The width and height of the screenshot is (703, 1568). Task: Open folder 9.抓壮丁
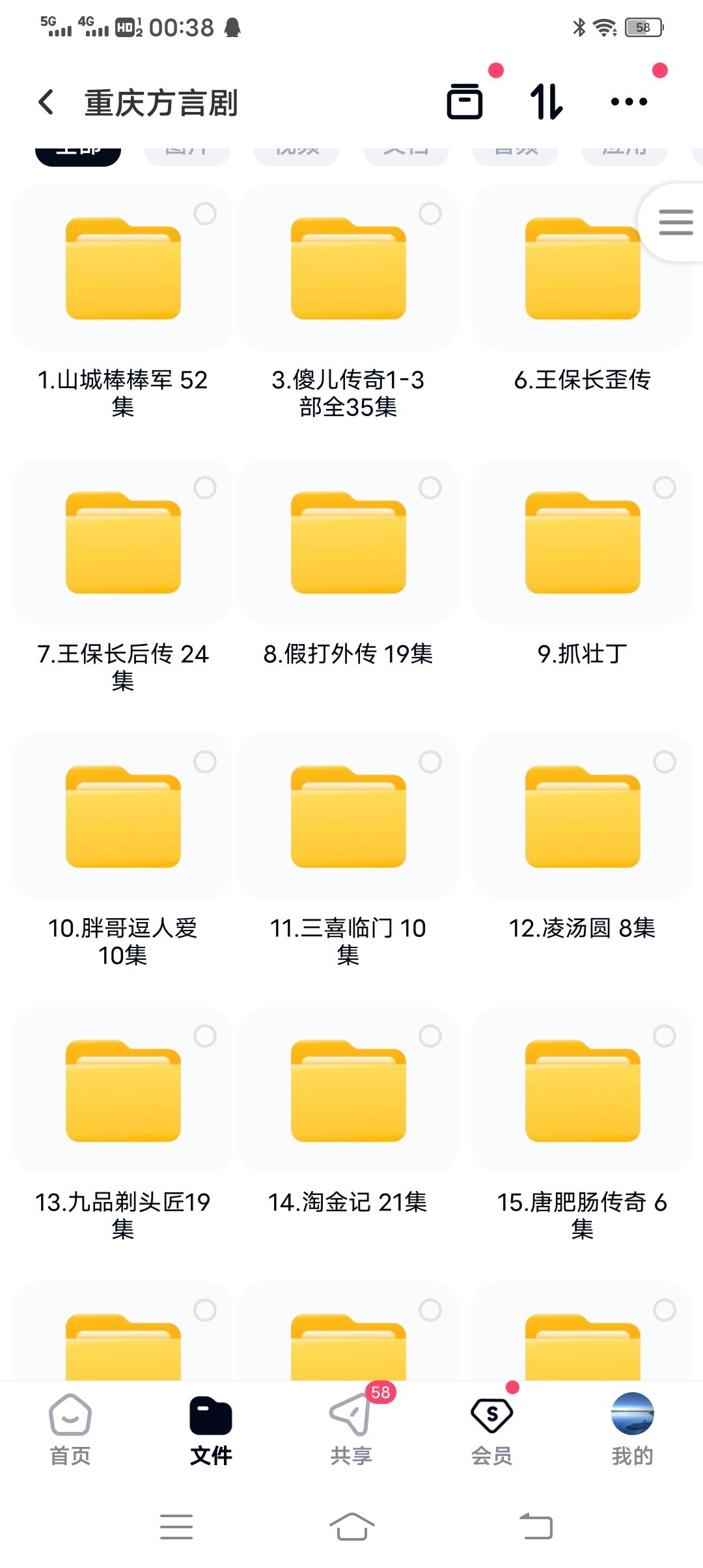583,544
